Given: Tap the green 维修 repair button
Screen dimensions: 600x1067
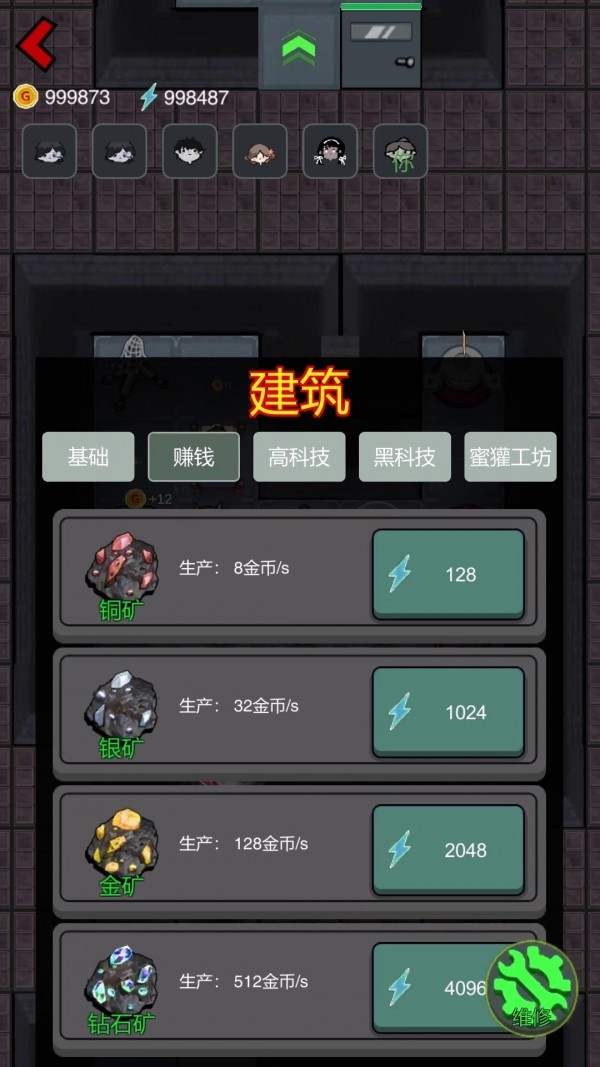Looking at the screenshot, I should (533, 988).
